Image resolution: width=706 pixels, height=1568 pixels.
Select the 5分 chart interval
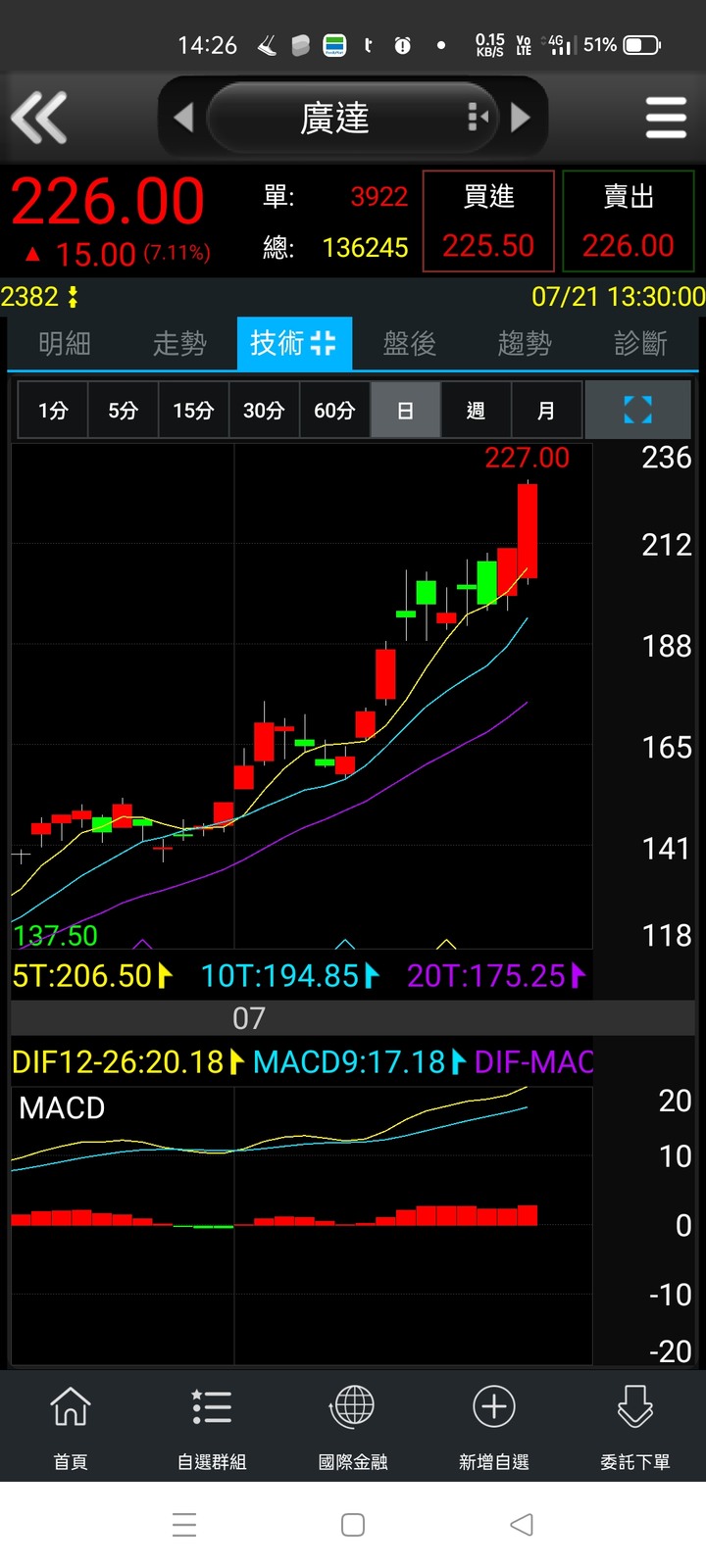click(x=123, y=411)
